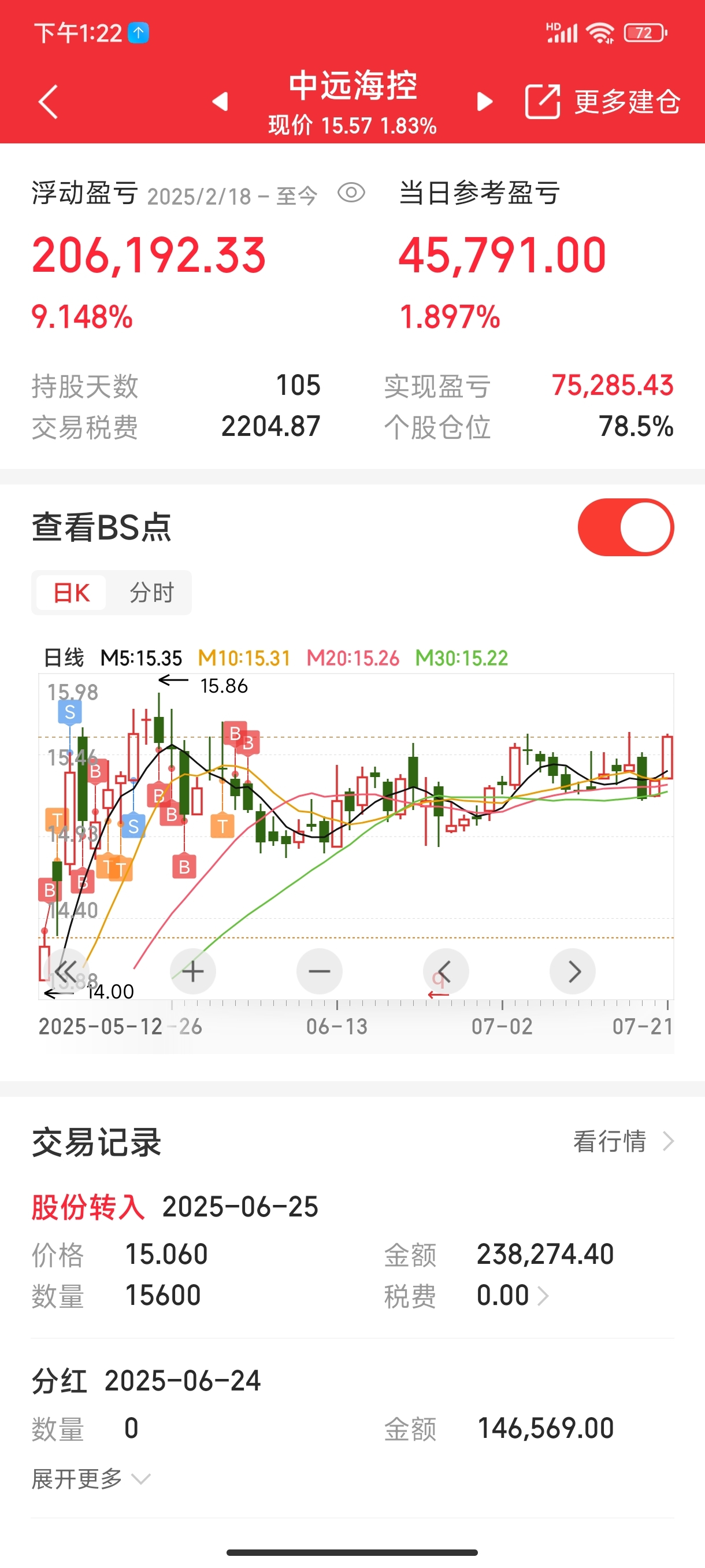Image resolution: width=705 pixels, height=1568 pixels.
Task: Zoom in the chart with plus button
Action: 193,971
